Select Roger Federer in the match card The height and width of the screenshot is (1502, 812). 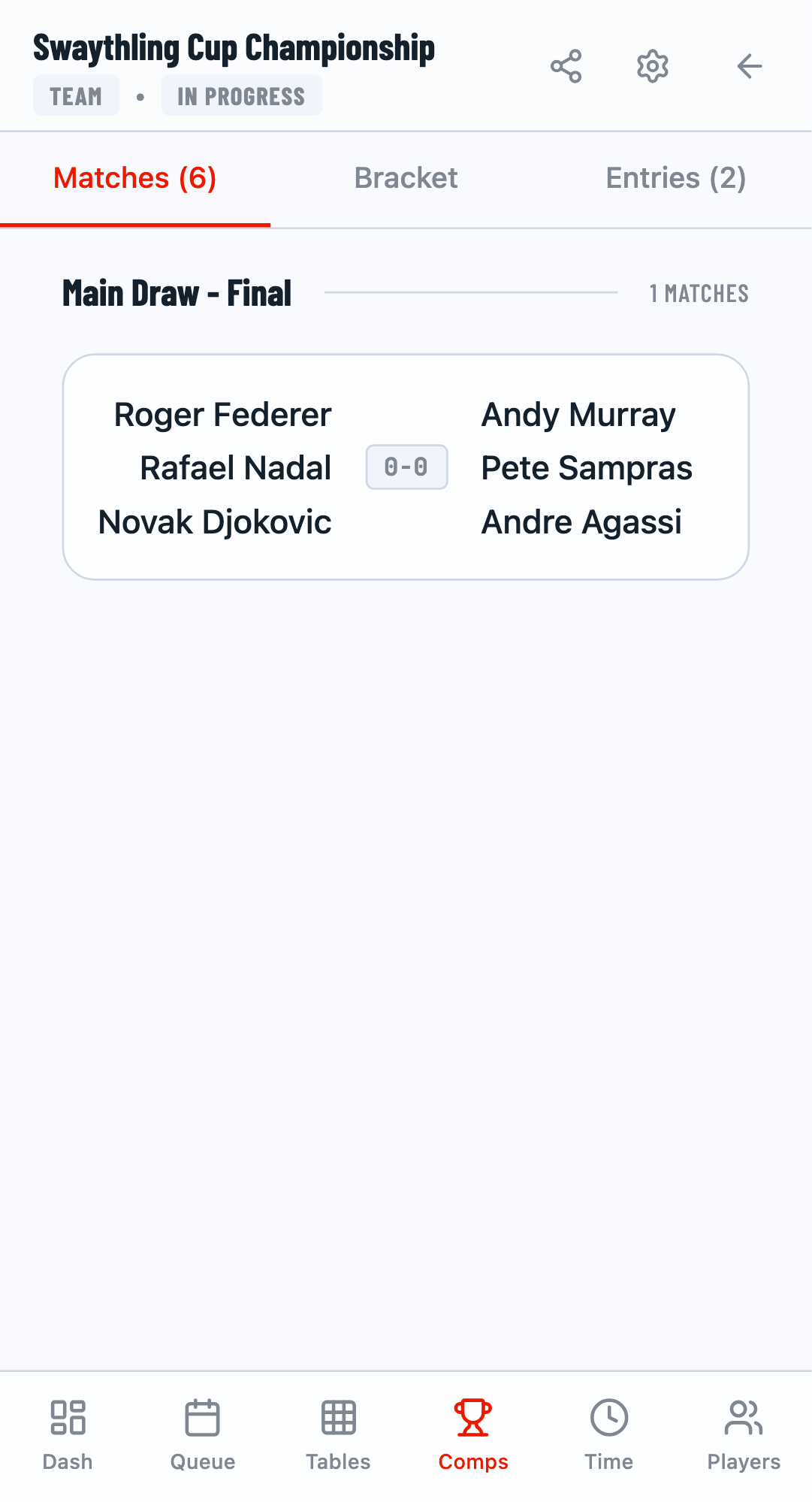pyautogui.click(x=222, y=414)
